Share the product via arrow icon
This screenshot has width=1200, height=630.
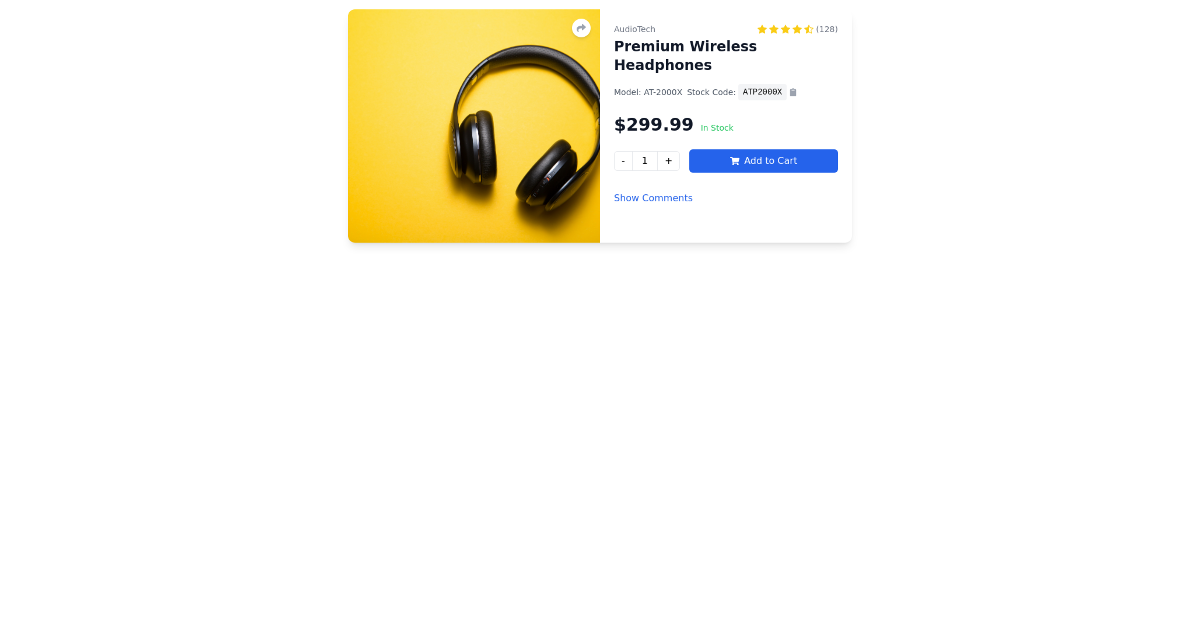[x=581, y=28]
